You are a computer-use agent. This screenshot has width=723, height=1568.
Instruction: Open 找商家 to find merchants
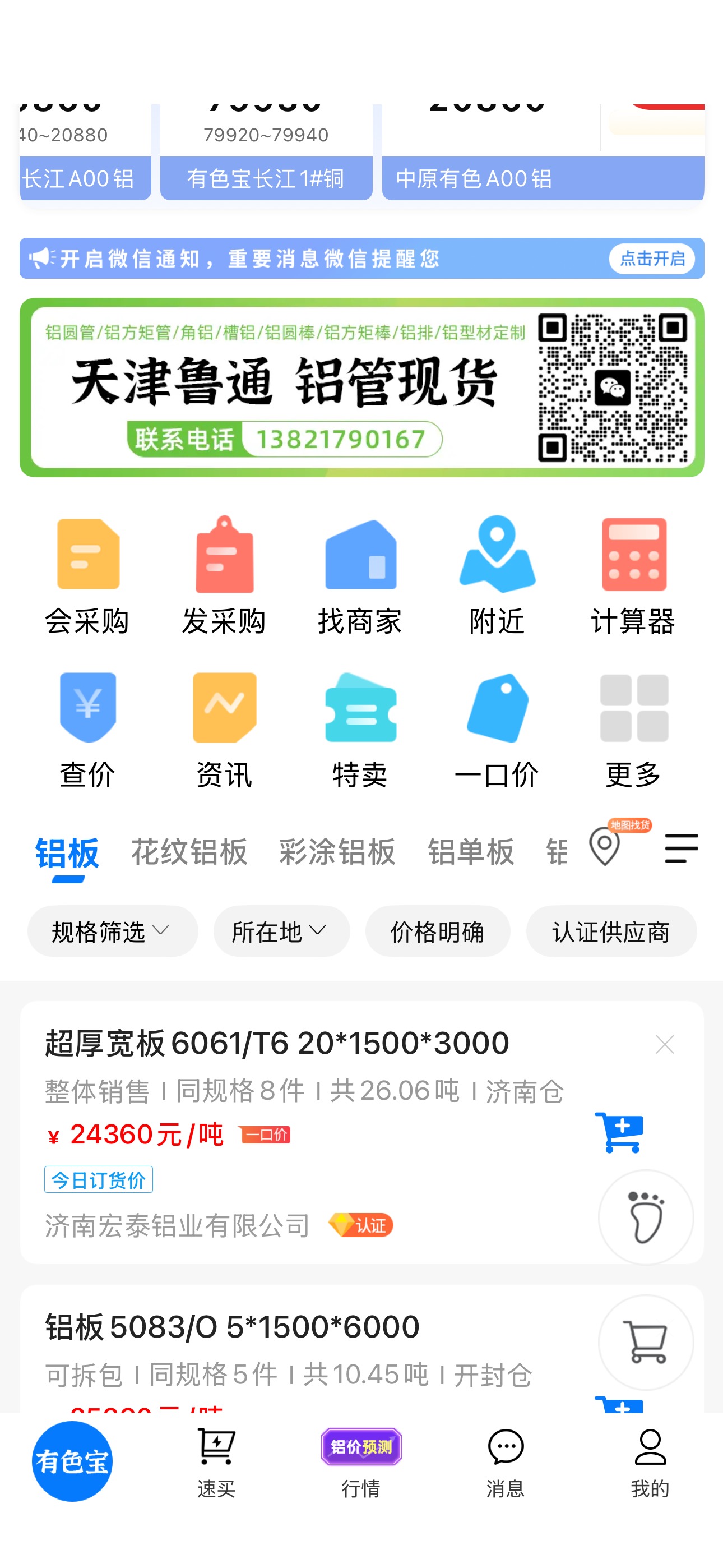point(360,575)
